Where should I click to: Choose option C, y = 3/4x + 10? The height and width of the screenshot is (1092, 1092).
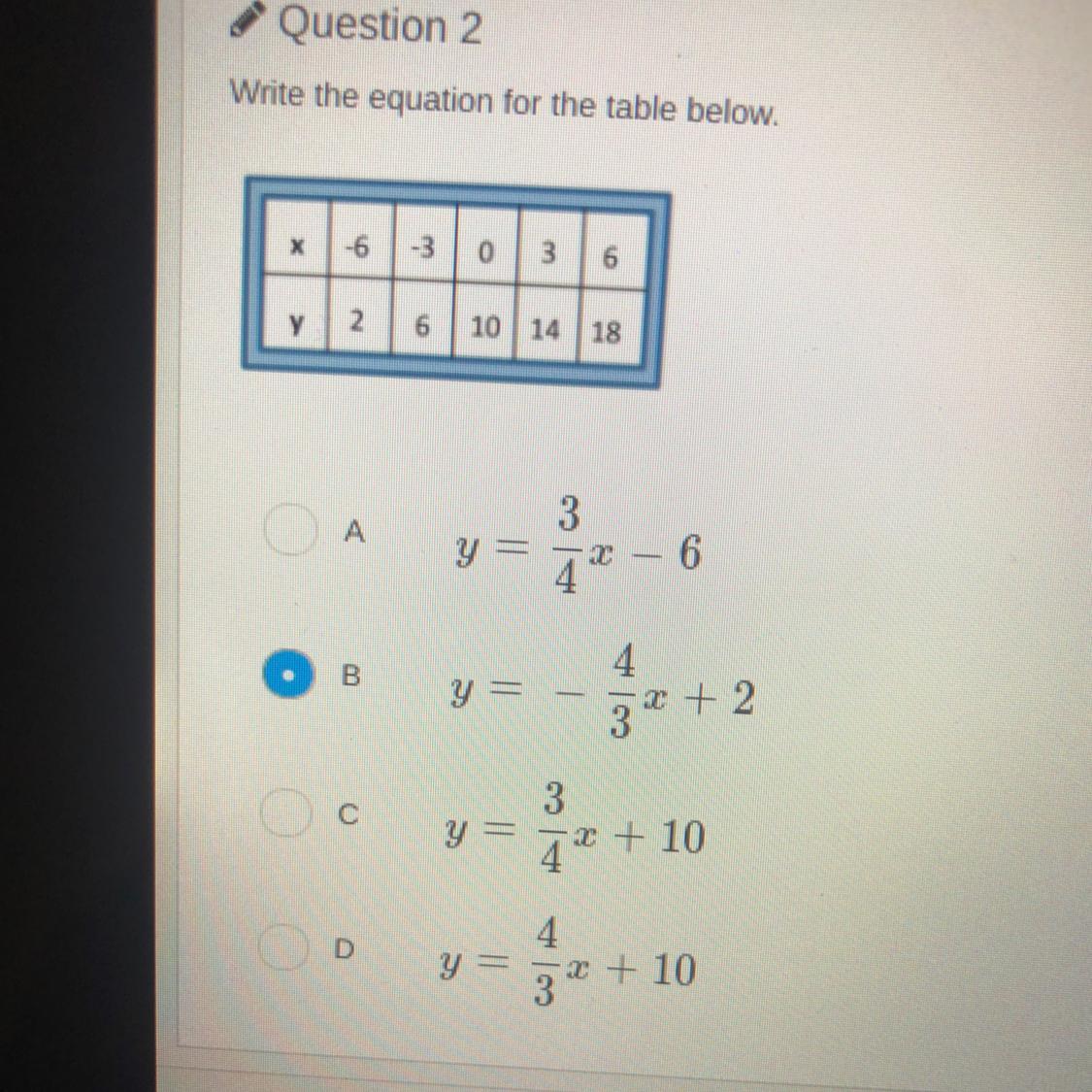(288, 813)
